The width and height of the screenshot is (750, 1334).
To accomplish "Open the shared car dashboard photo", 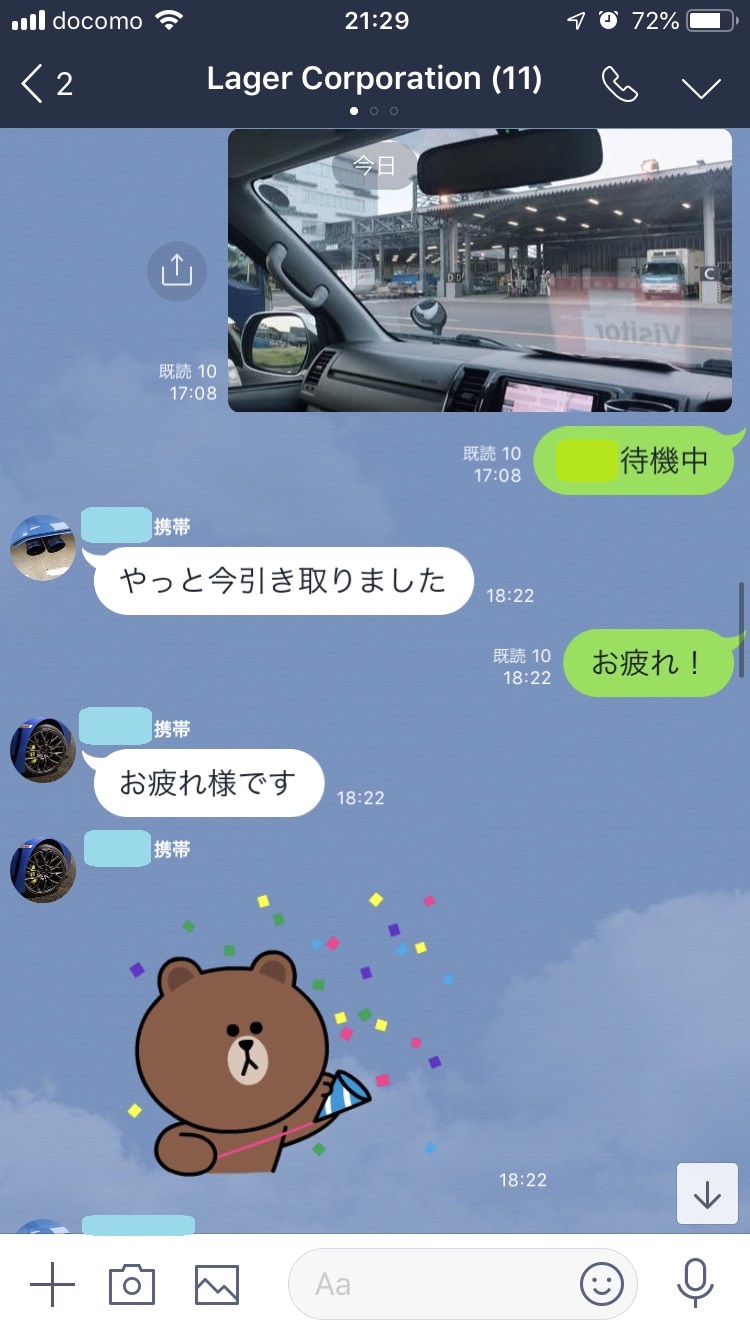I will [480, 270].
